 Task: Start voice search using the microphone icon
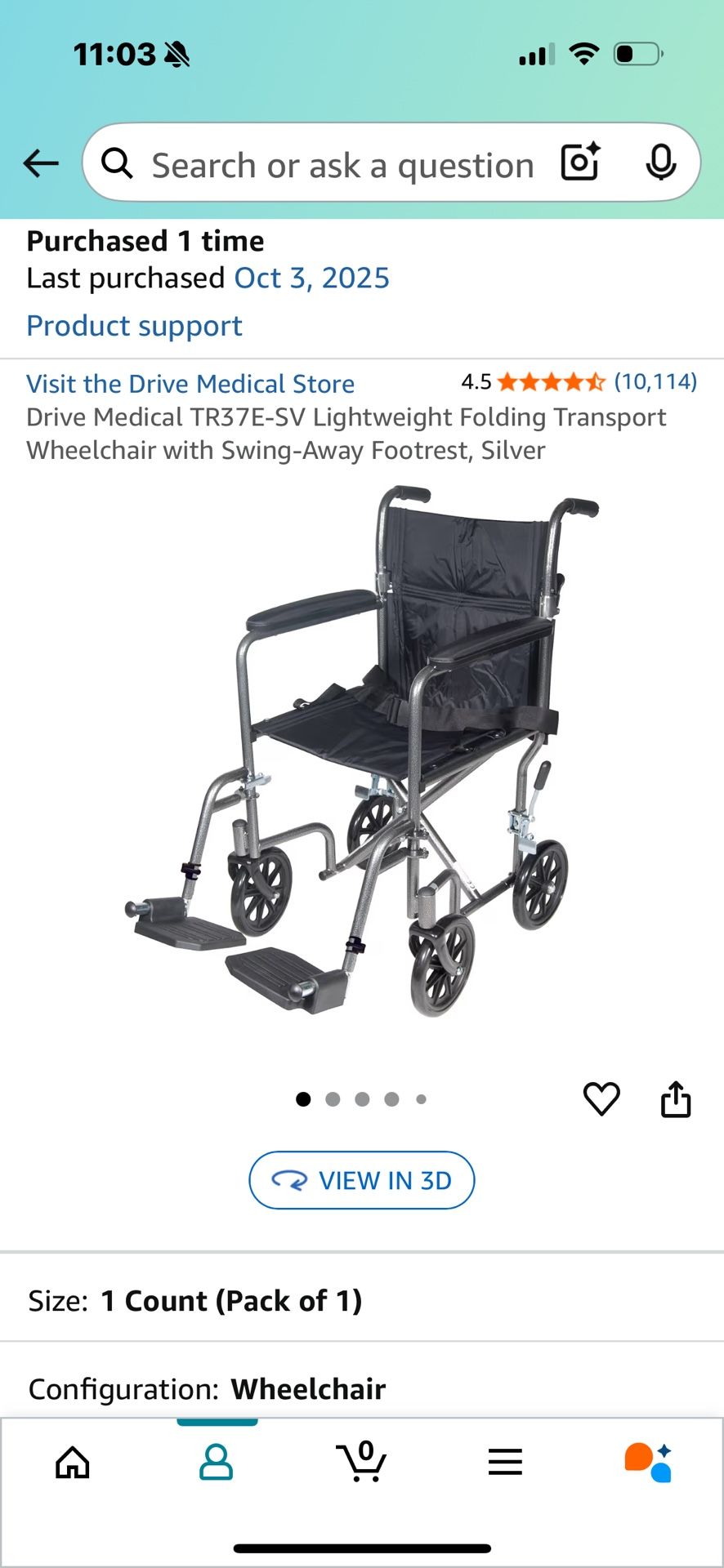coord(661,163)
